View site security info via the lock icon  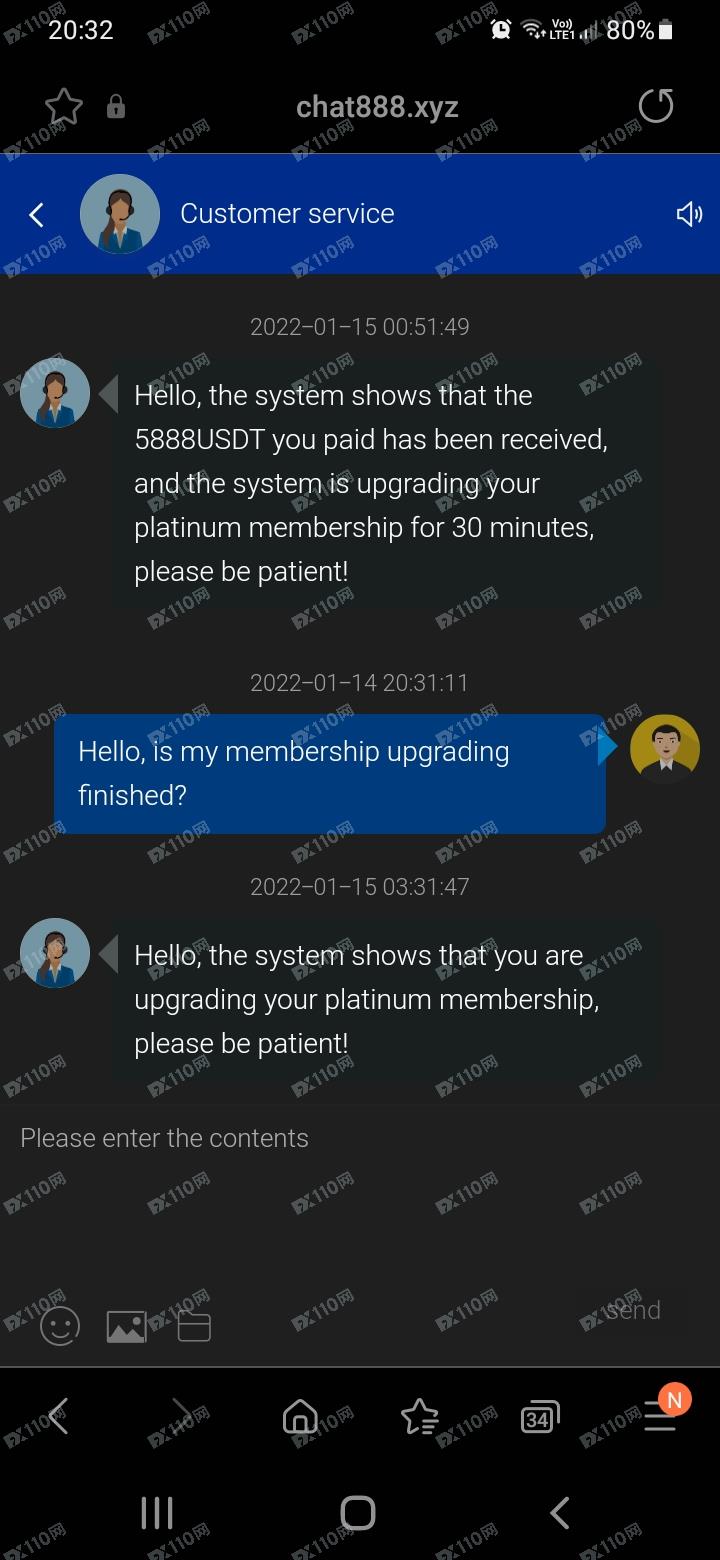click(x=116, y=106)
